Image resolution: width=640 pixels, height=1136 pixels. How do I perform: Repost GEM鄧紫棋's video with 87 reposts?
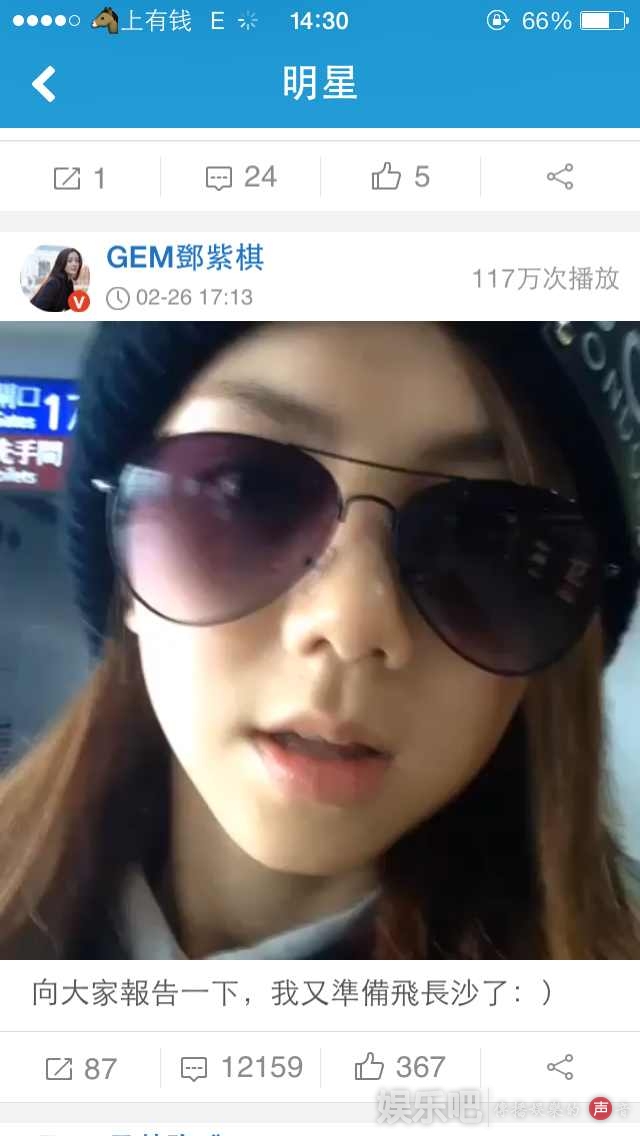tap(80, 1068)
